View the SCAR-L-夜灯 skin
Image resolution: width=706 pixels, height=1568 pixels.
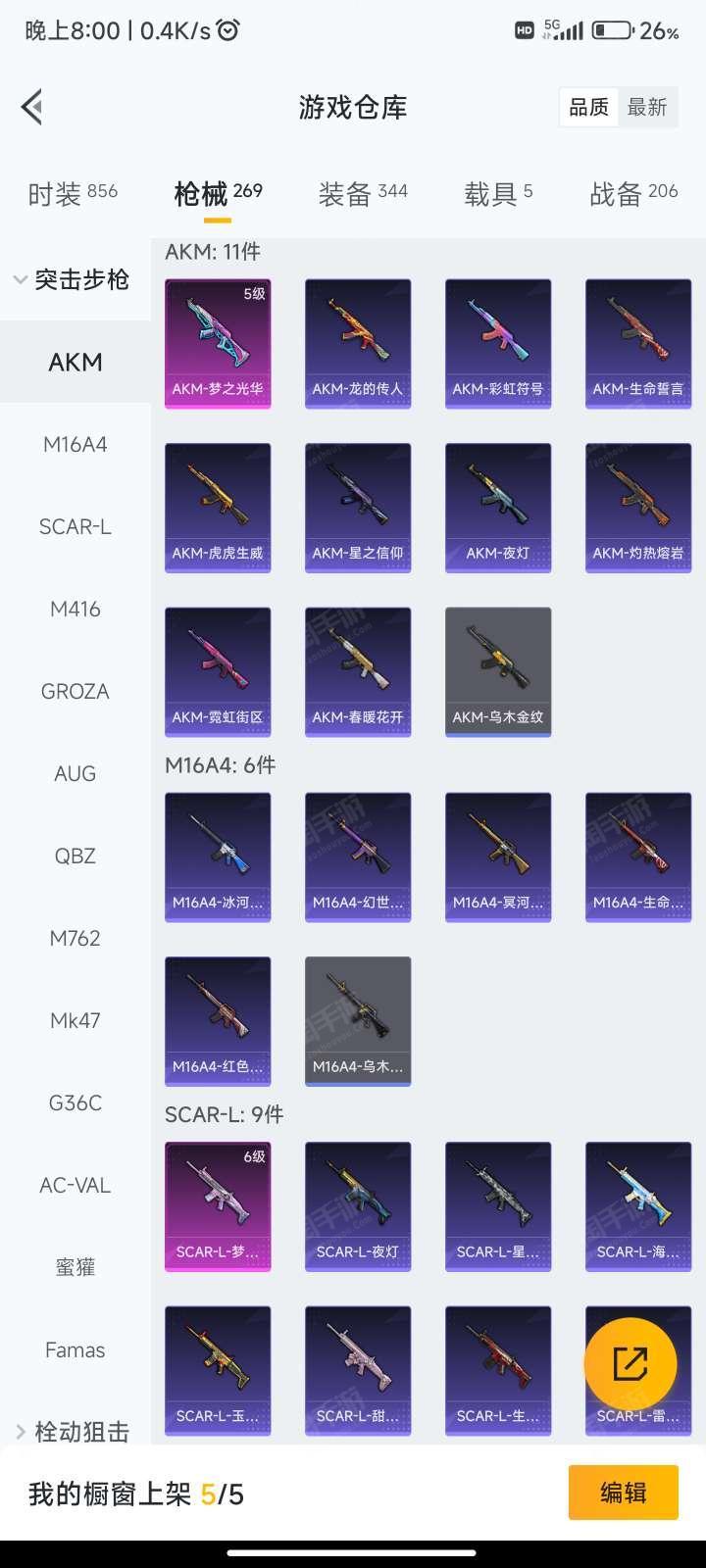pos(358,1206)
